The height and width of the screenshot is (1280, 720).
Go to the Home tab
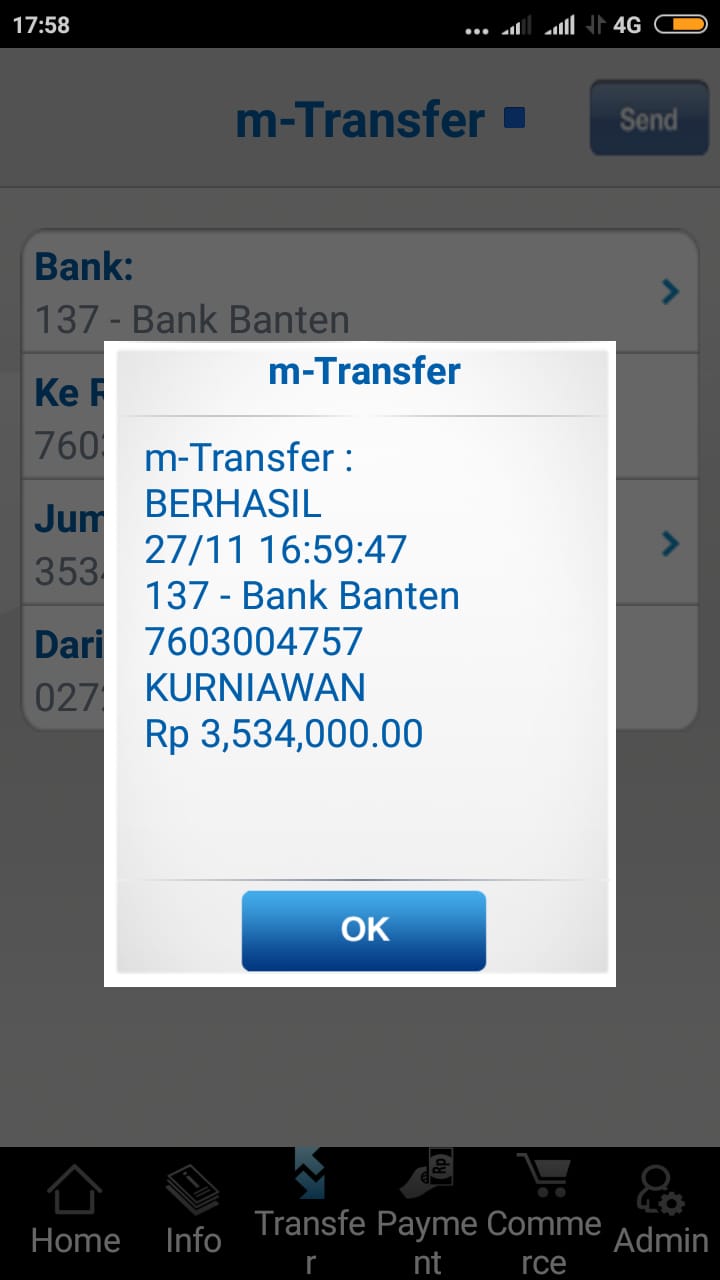75,1212
